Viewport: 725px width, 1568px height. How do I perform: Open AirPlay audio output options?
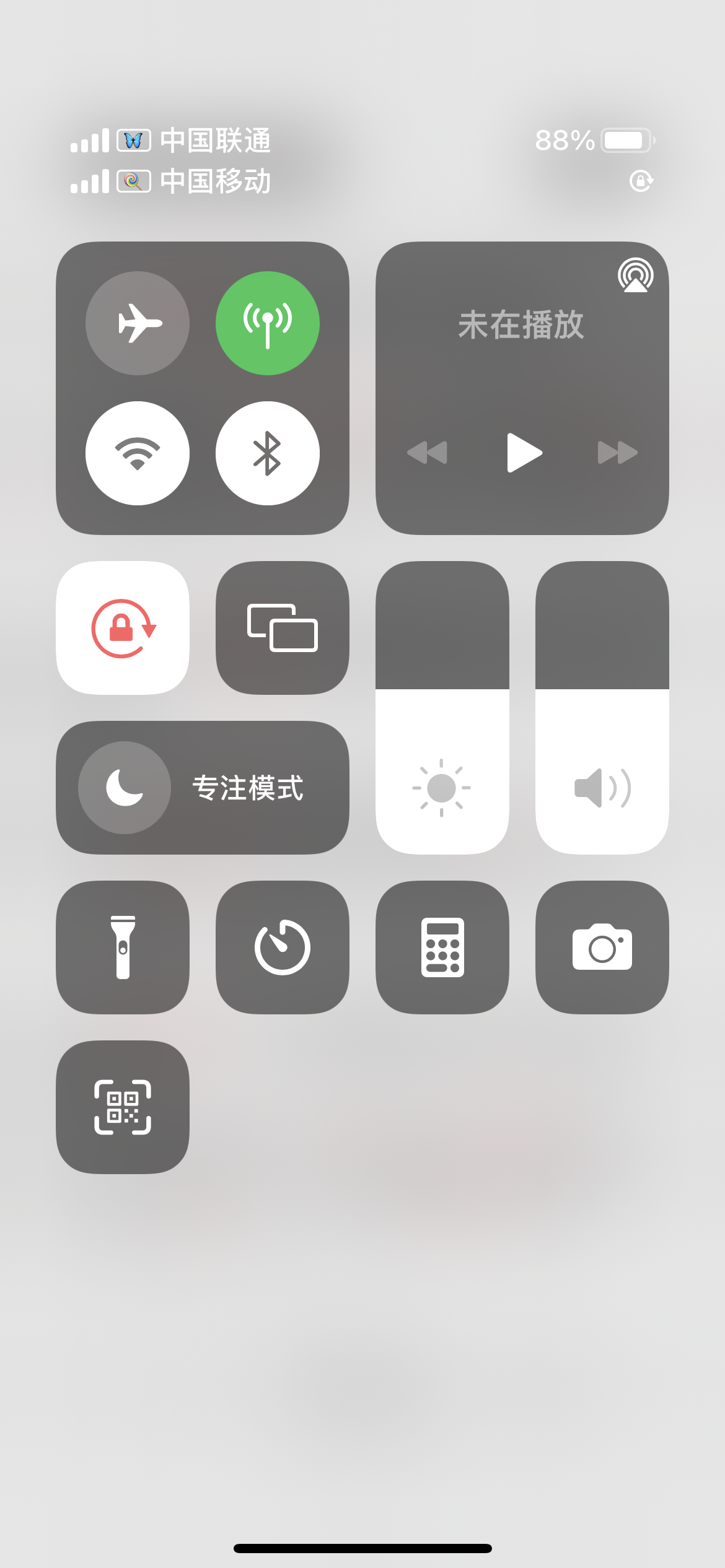[635, 275]
